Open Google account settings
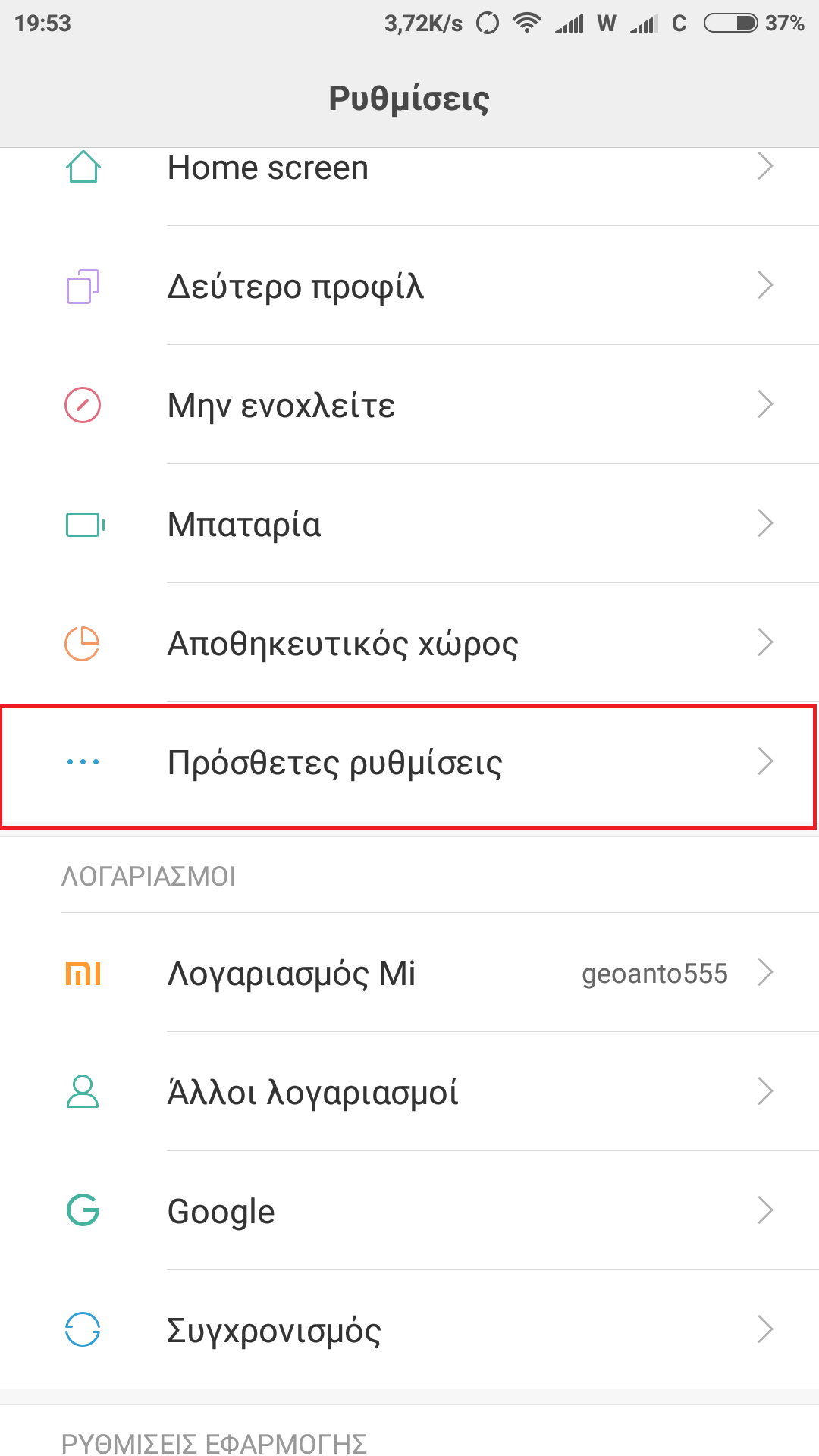 (x=409, y=1211)
